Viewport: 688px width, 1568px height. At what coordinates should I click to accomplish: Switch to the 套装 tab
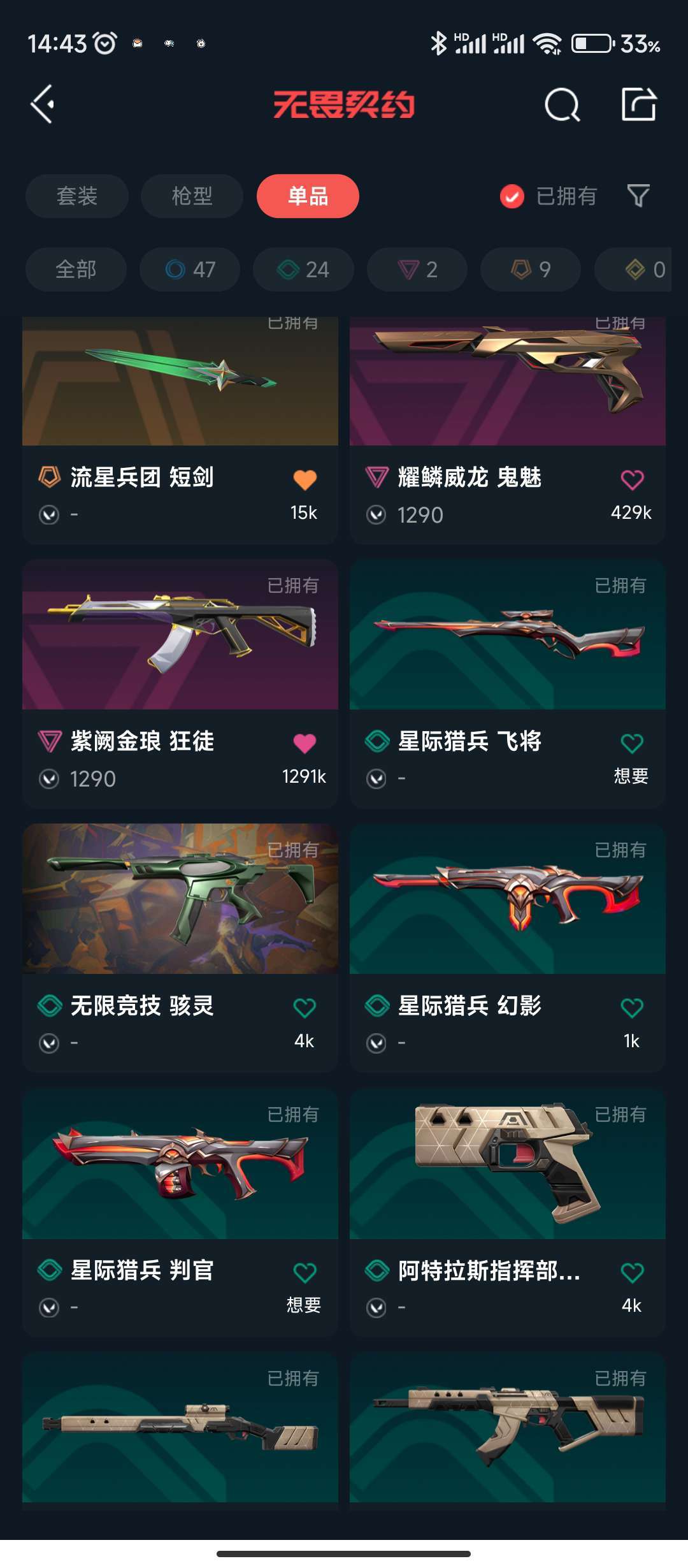click(77, 196)
